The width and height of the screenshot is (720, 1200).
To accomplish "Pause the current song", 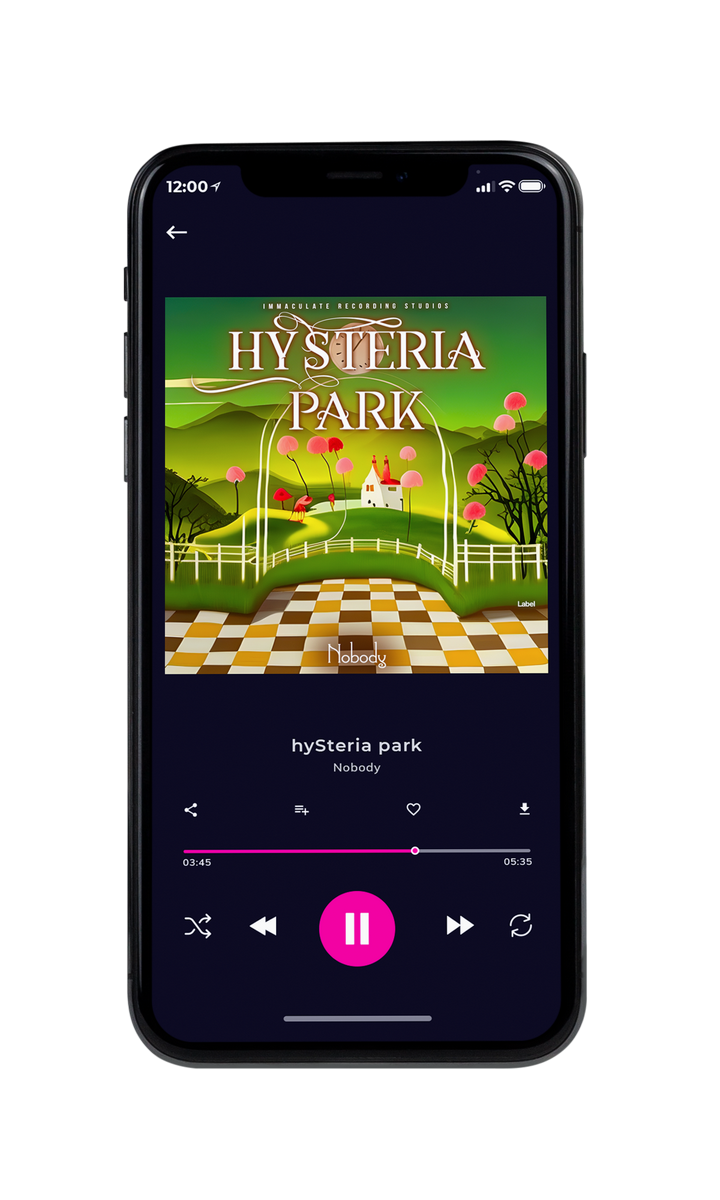I will (357, 929).
